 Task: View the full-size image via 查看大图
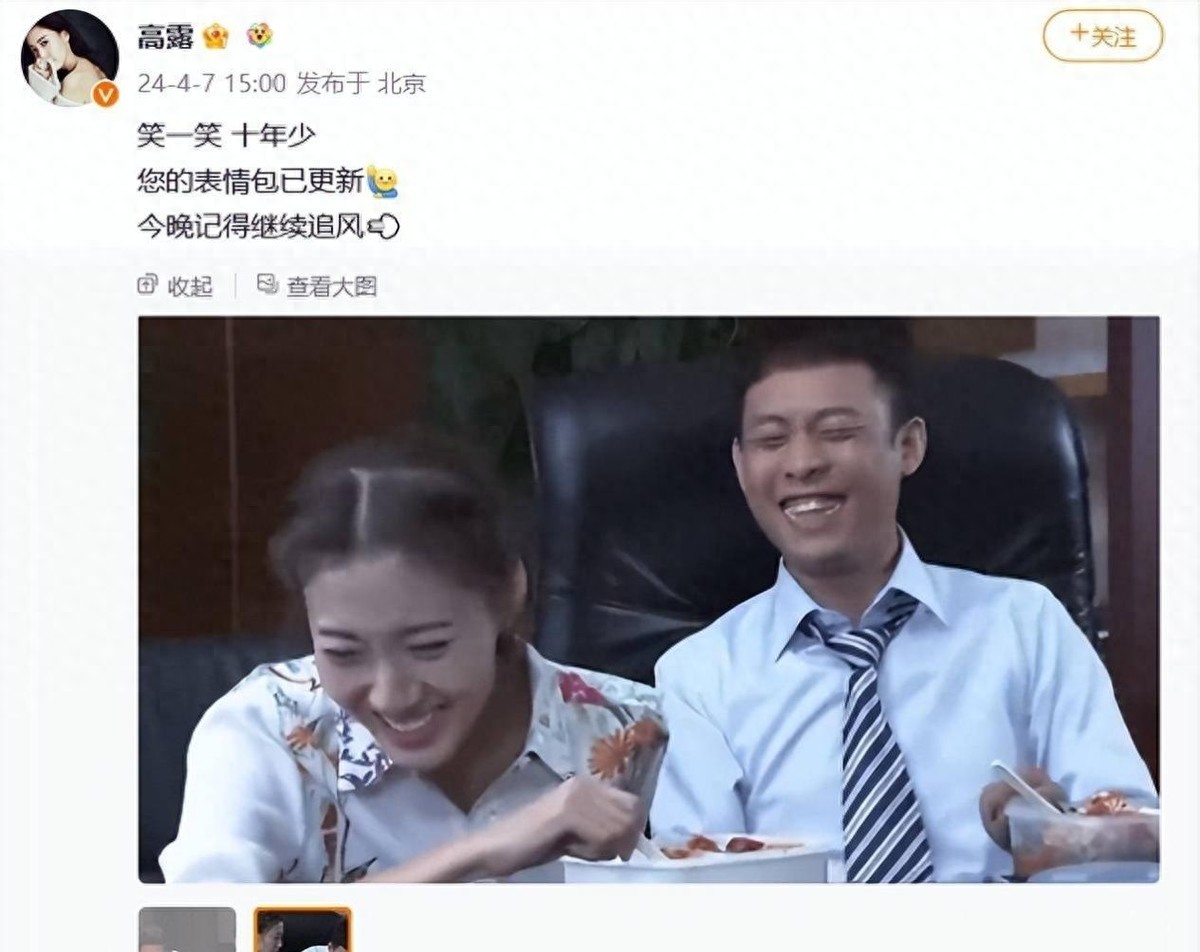pyautogui.click(x=318, y=286)
